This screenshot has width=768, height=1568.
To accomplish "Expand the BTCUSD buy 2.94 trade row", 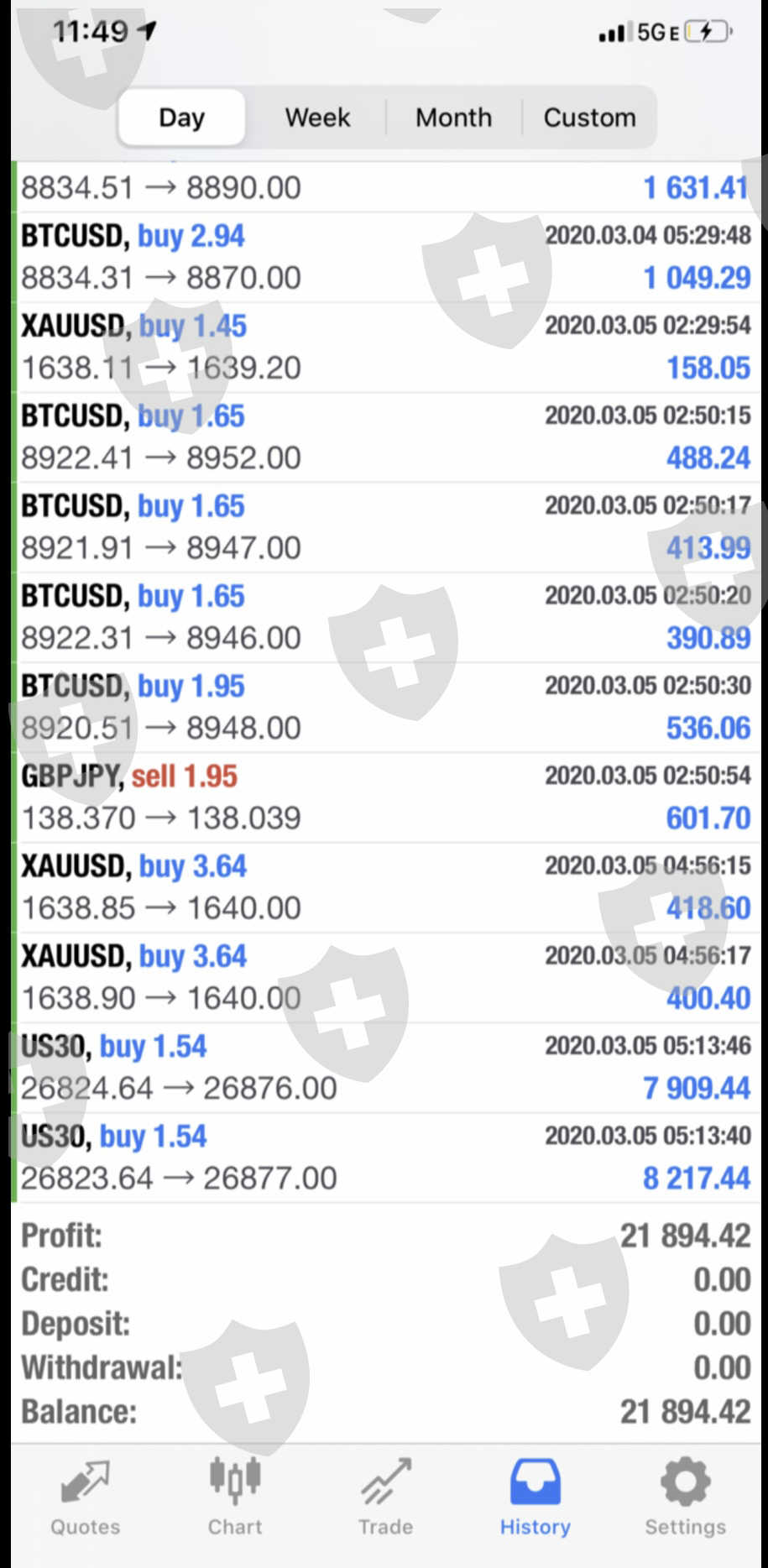I will pos(384,257).
